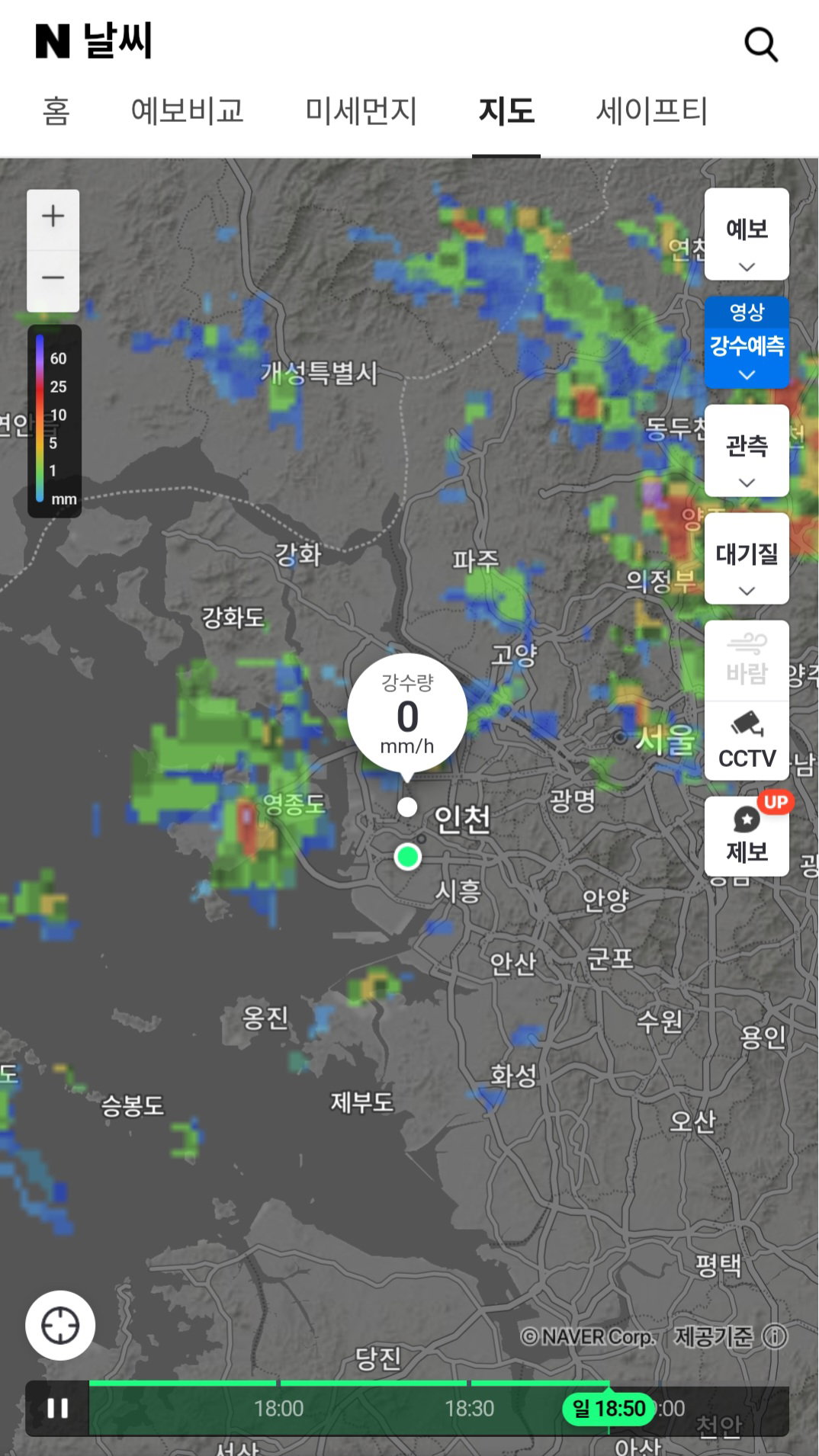Open the 제보 report button
Image resolution: width=819 pixels, height=1456 pixels.
pos(747,836)
